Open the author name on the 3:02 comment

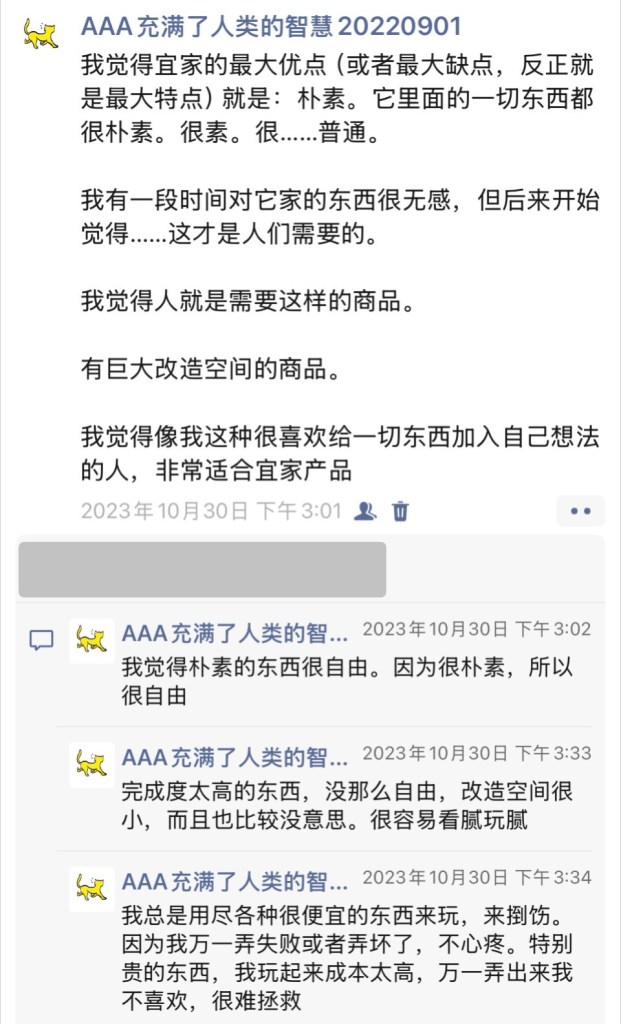click(x=235, y=632)
